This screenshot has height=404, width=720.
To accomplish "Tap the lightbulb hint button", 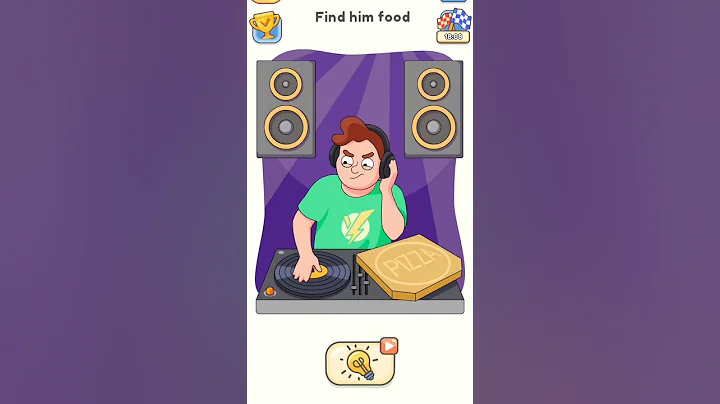I will tap(360, 363).
